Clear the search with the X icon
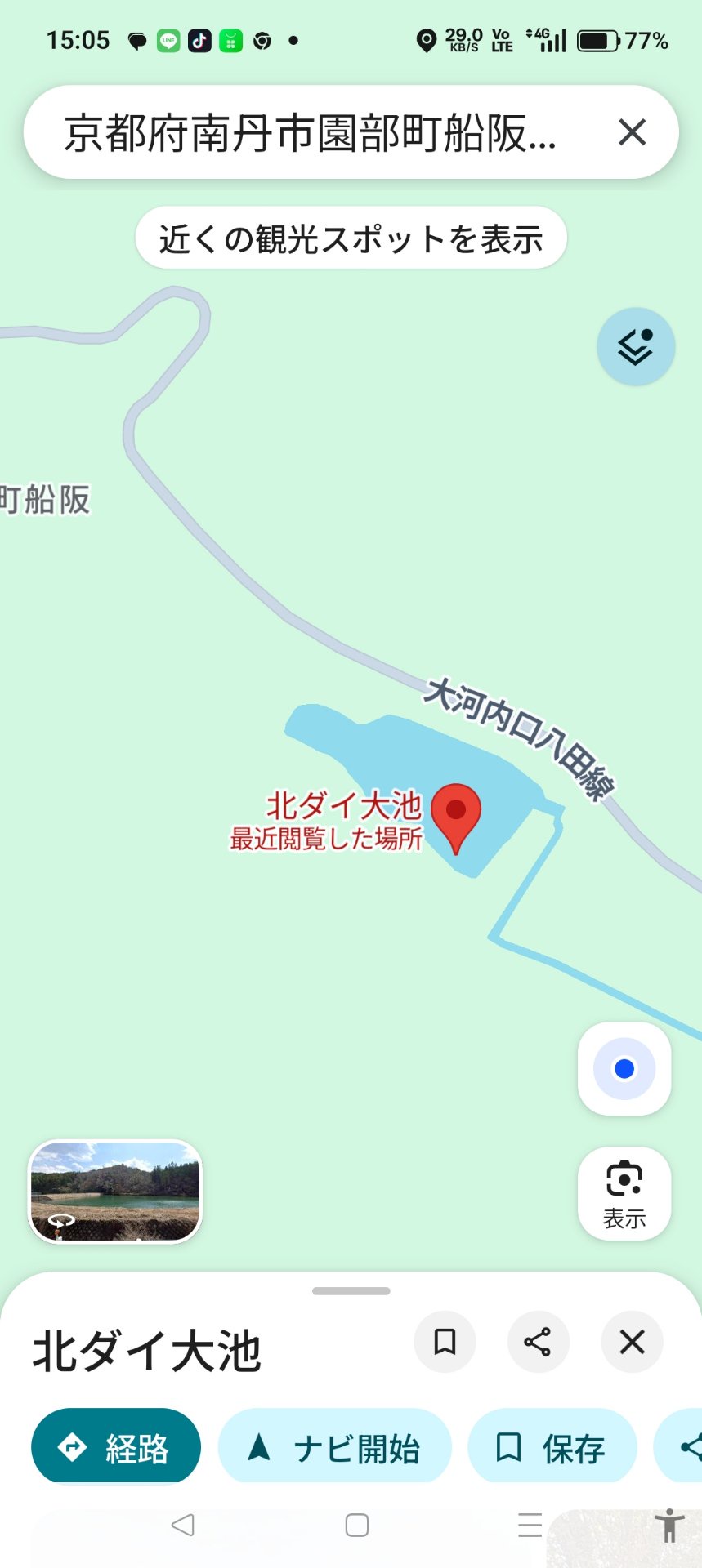 [x=632, y=132]
